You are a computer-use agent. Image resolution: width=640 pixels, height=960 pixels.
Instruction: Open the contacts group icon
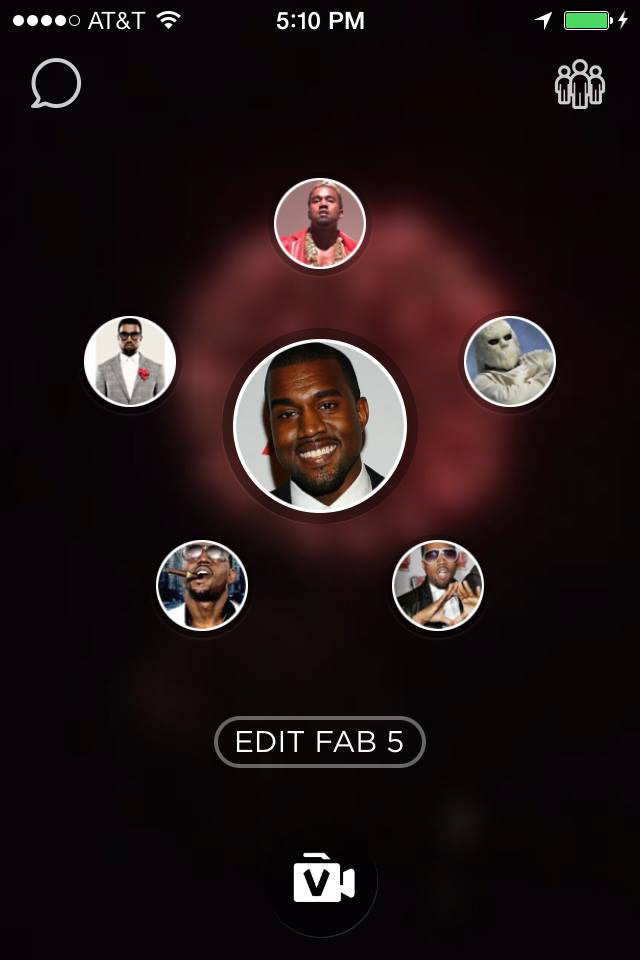580,84
